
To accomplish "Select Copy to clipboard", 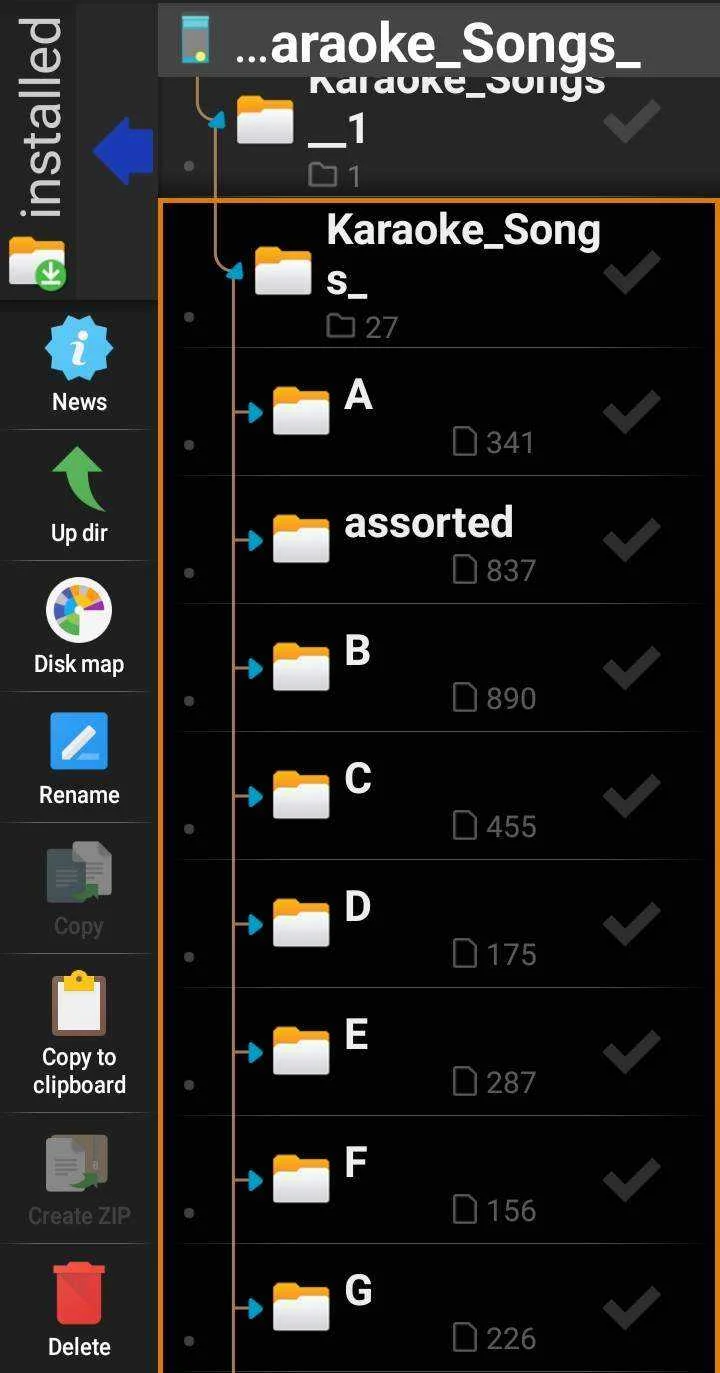I will pyautogui.click(x=79, y=1034).
